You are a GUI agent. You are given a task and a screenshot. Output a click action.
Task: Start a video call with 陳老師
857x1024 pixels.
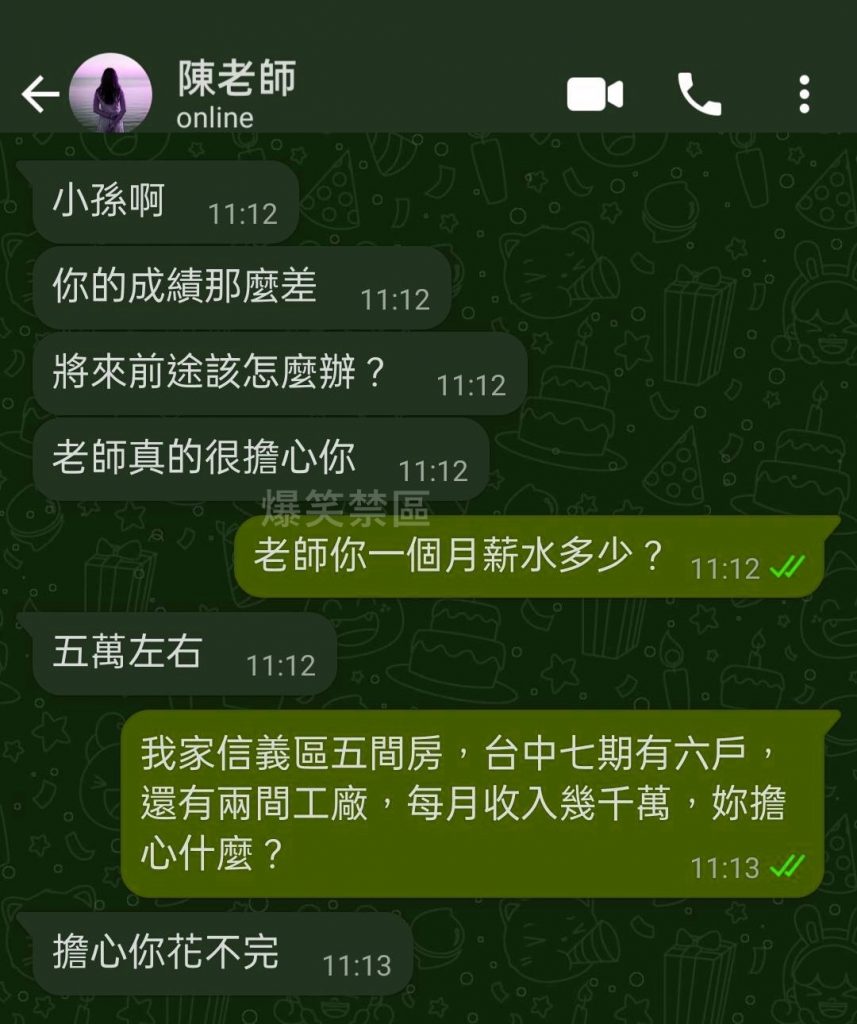[595, 95]
